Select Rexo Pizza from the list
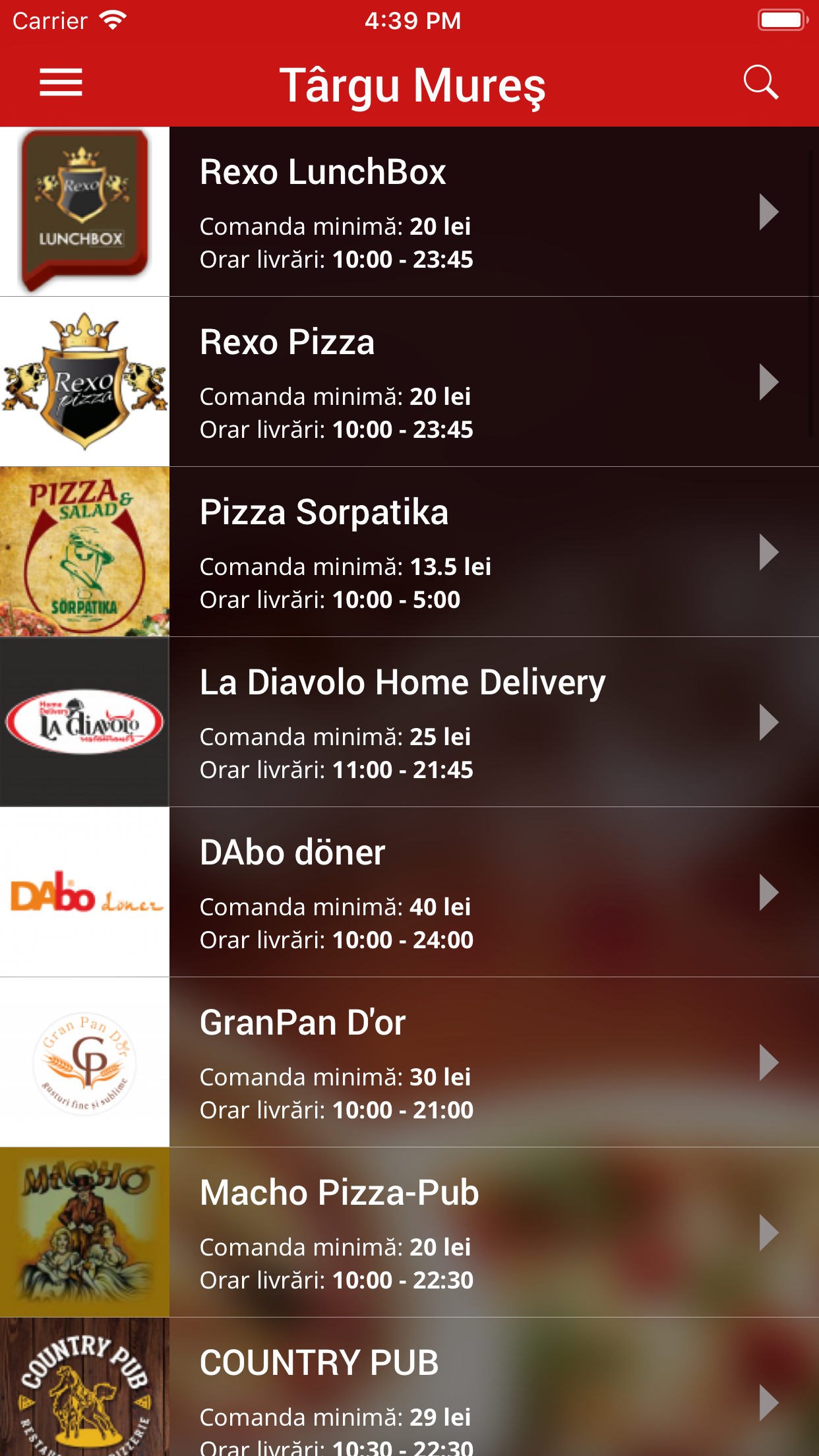Viewport: 819px width, 1456px height. tap(409, 382)
